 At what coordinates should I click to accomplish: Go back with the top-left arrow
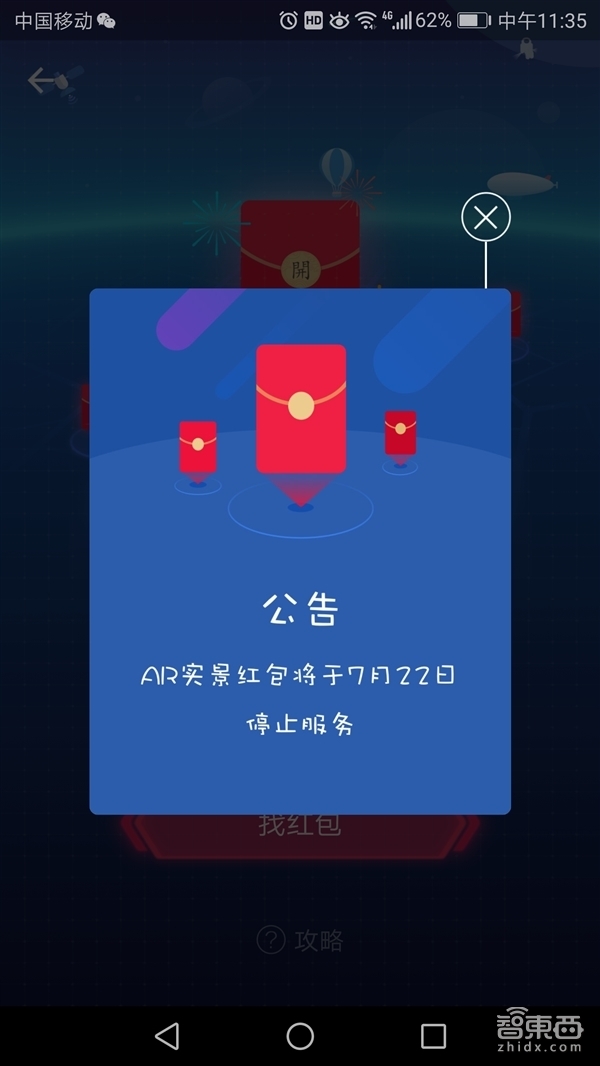point(43,80)
